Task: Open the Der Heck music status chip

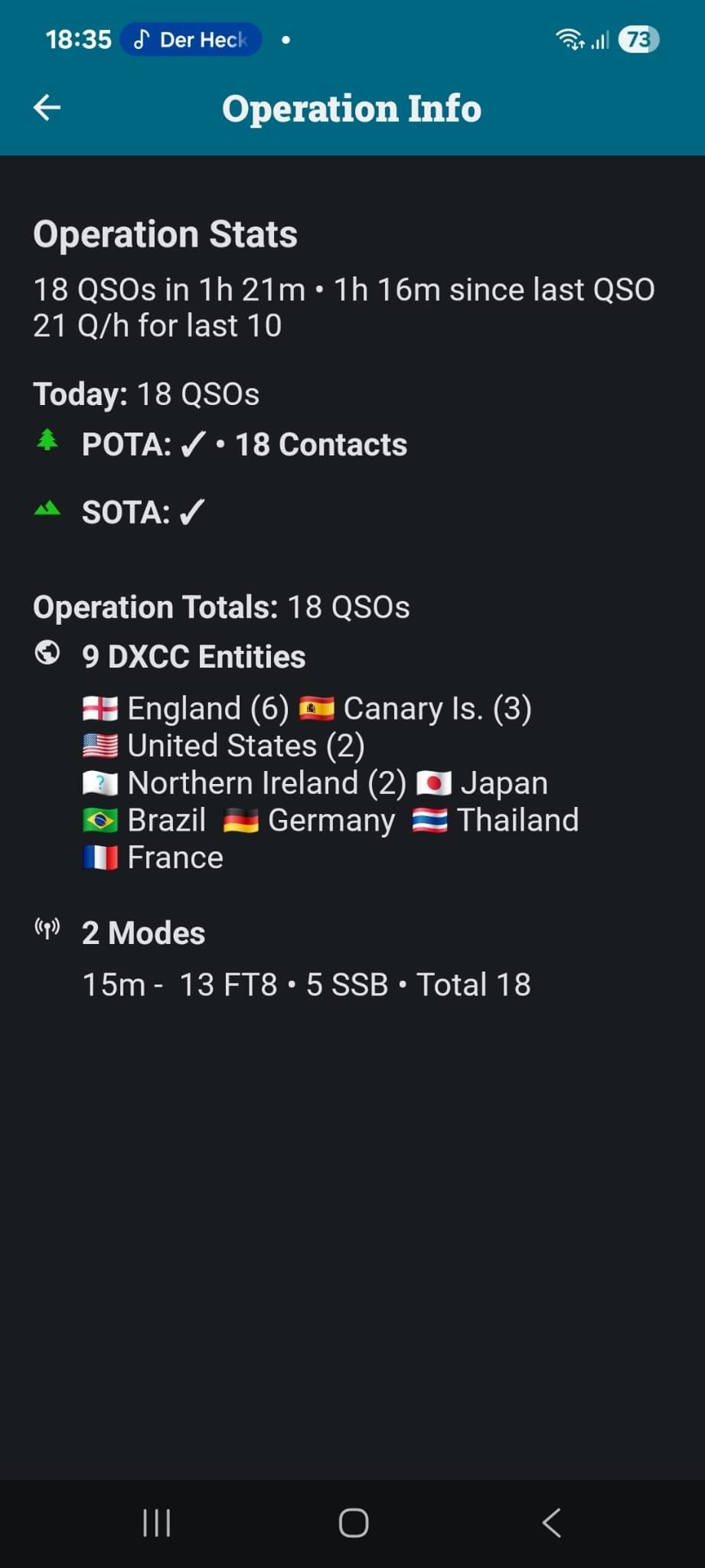Action: [x=191, y=40]
